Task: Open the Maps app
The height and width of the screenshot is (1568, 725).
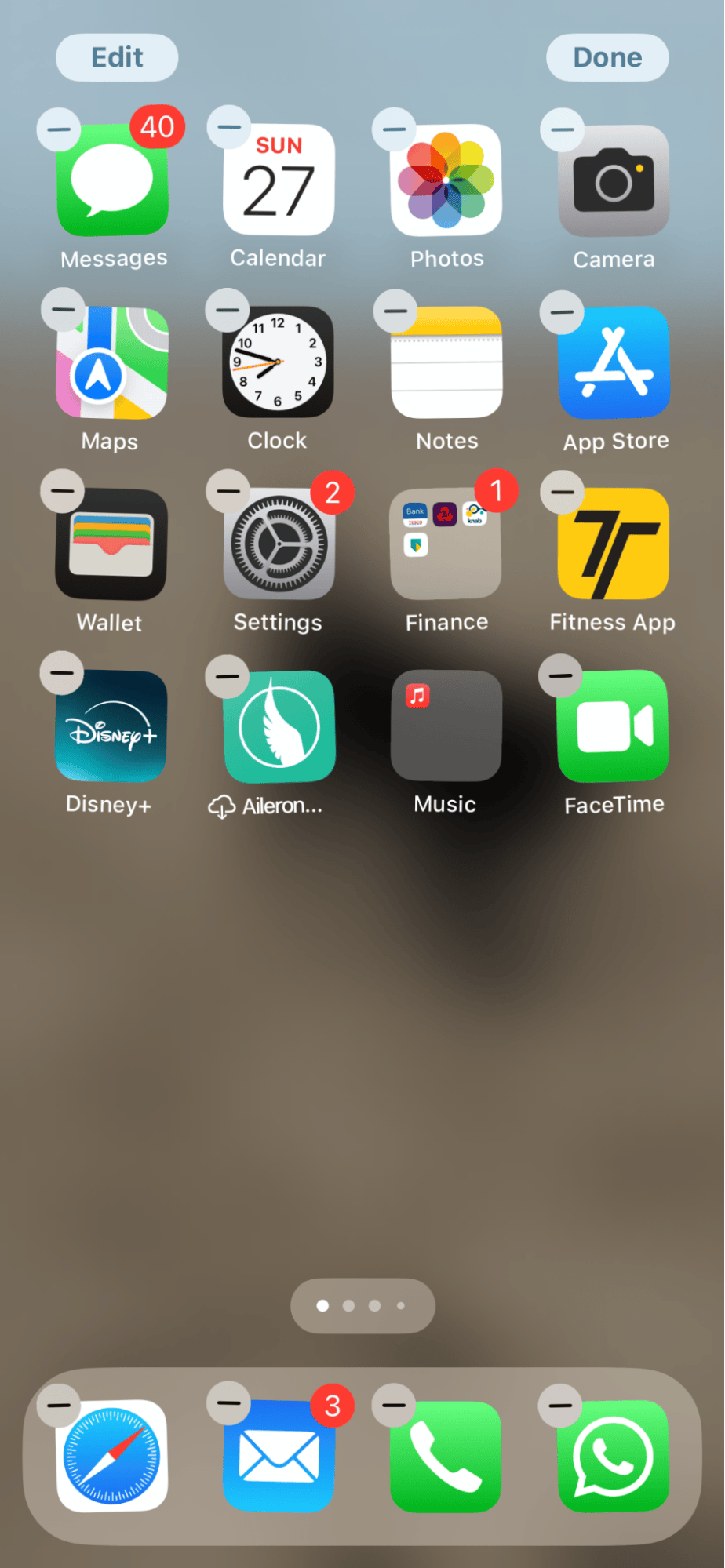Action: pos(111,362)
